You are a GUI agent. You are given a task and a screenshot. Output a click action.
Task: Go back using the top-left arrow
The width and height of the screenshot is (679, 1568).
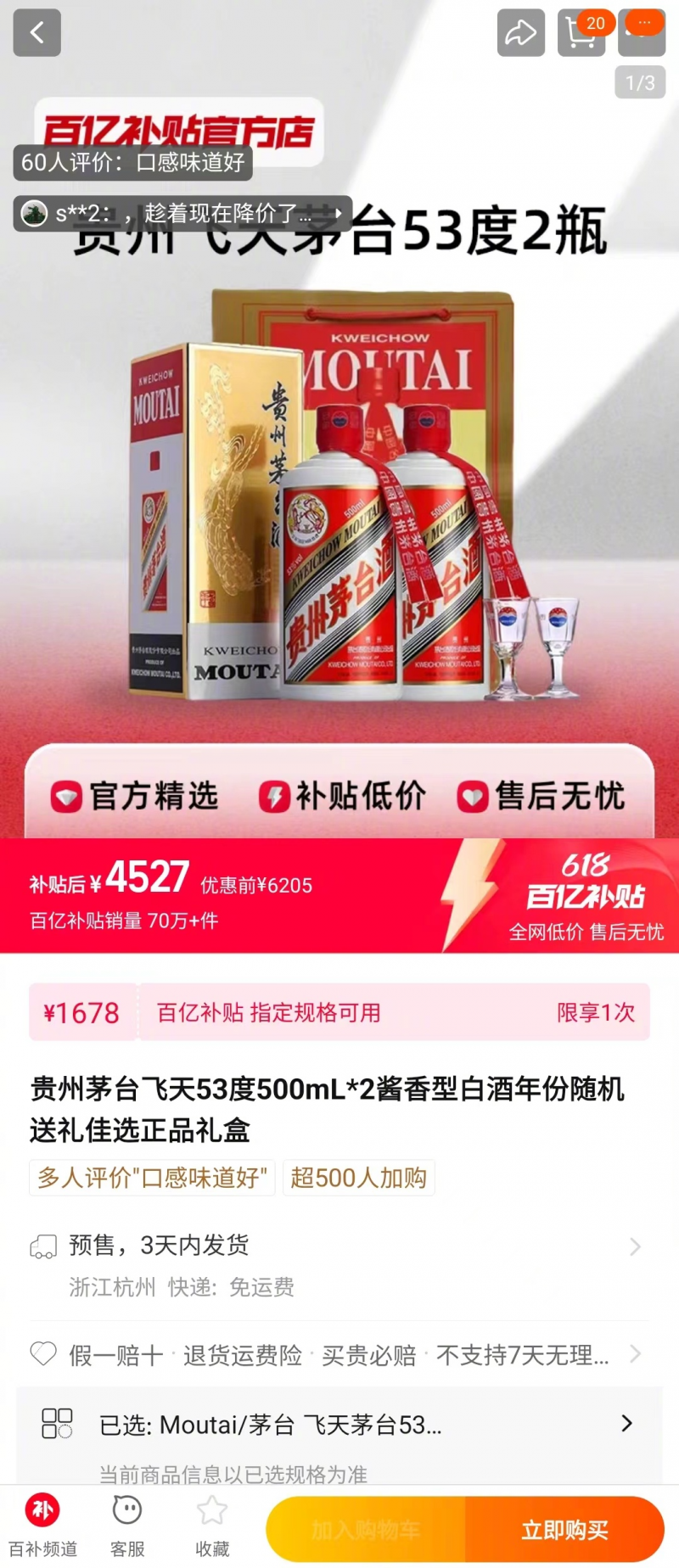click(37, 33)
